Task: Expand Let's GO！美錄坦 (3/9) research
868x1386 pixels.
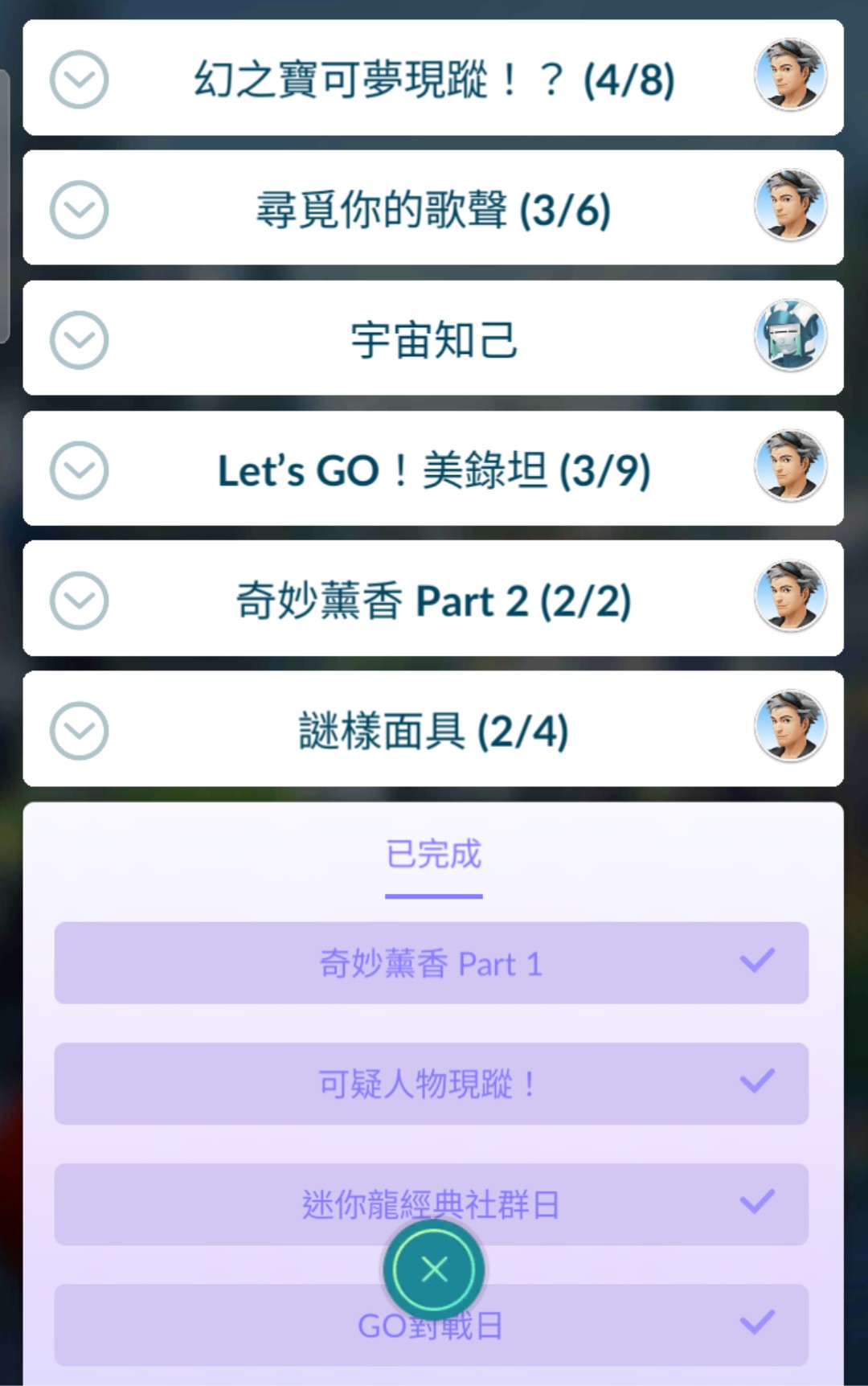Action: [x=79, y=470]
